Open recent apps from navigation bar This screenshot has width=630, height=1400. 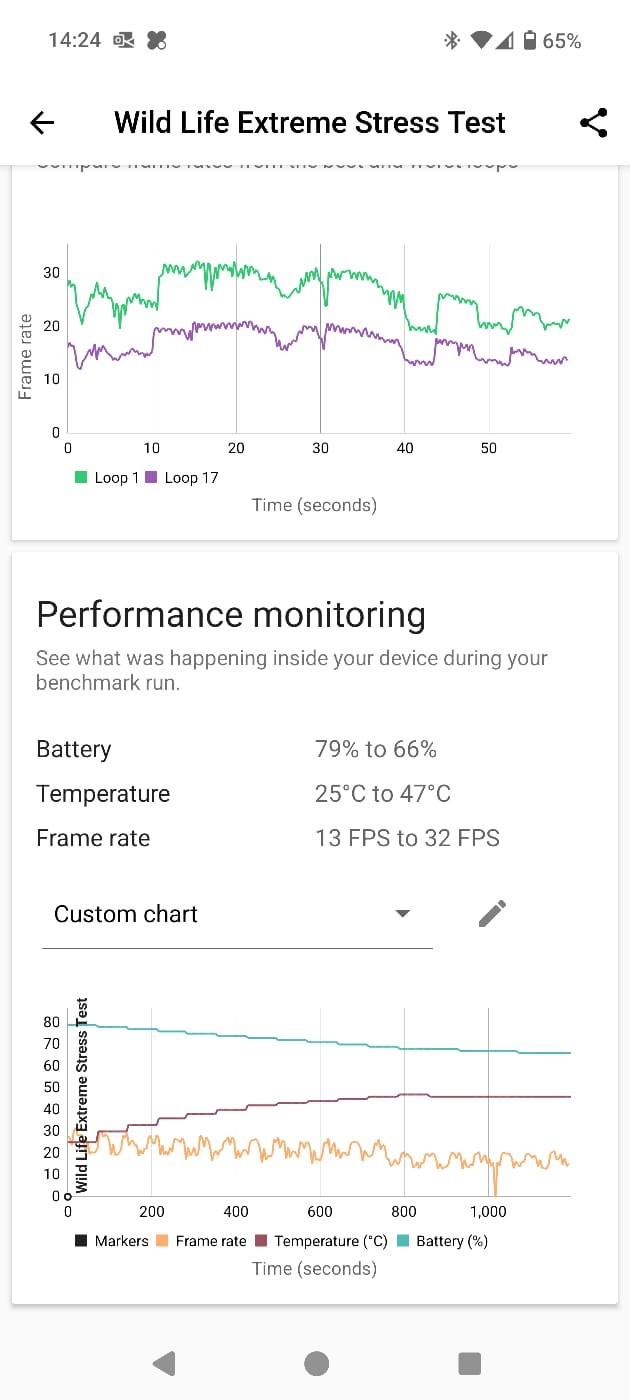point(469,1363)
